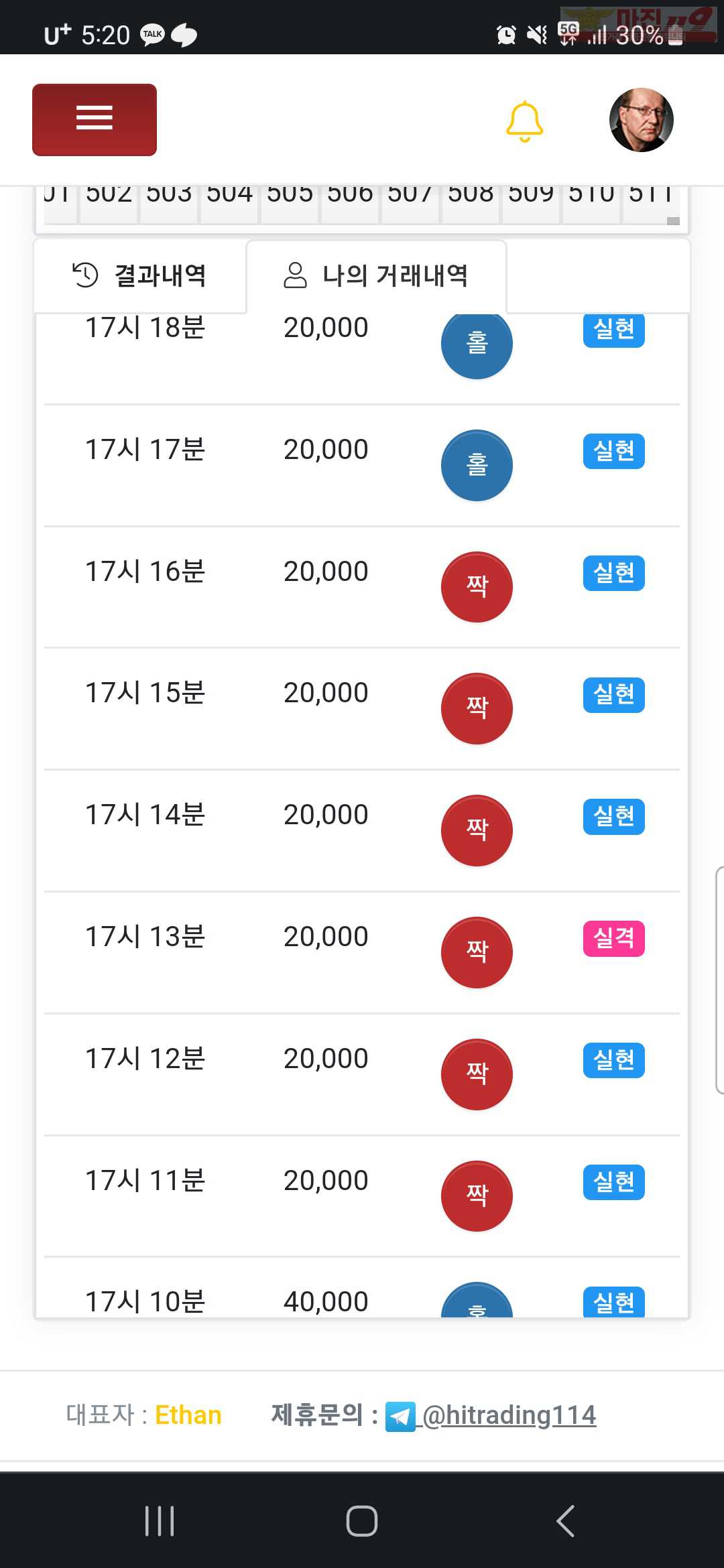Open the red hamburger menu button
The width and height of the screenshot is (724, 1568).
pyautogui.click(x=95, y=120)
